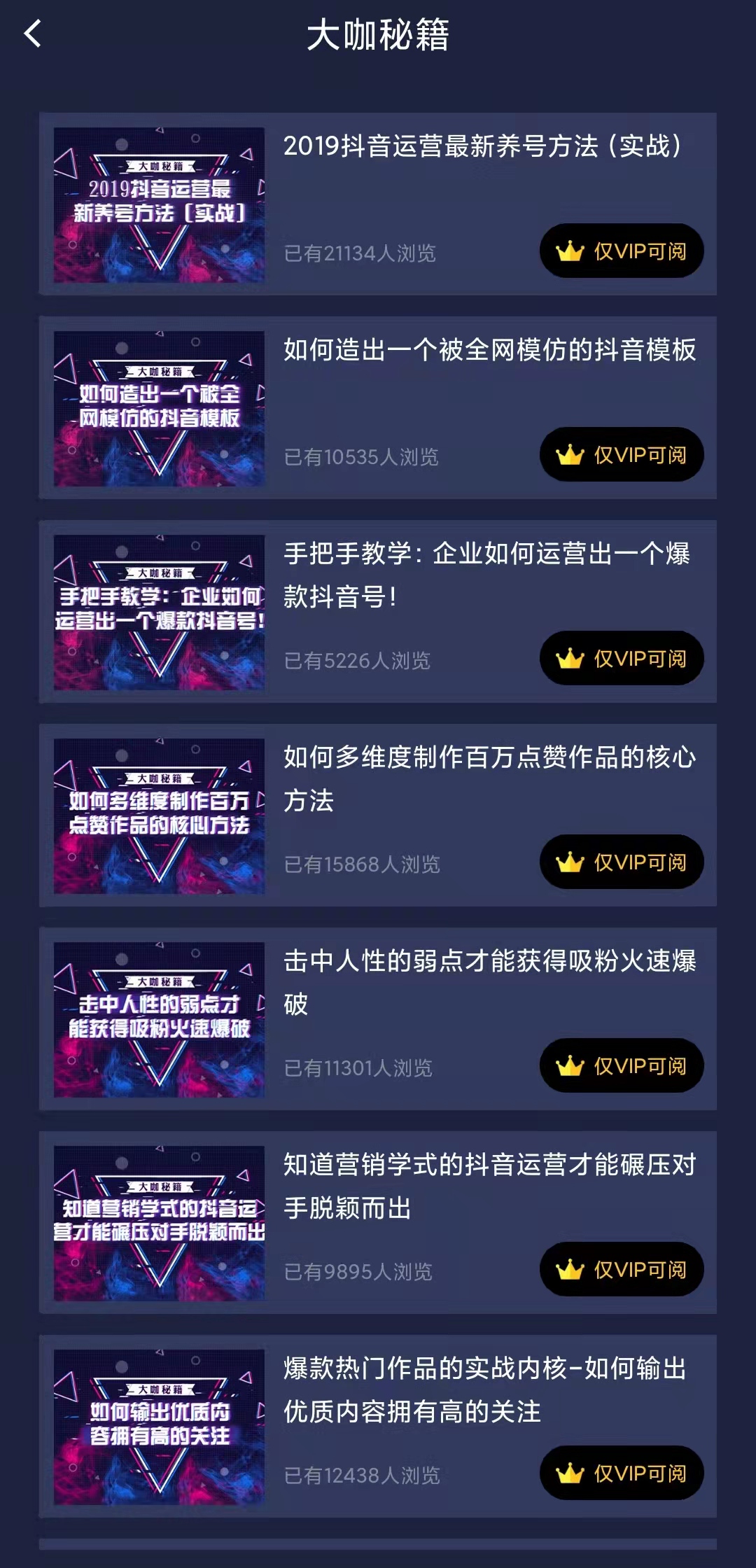Tap 仅VIP可阅 for 营销学式的抖音运营
Viewport: 756px width, 1568px height.
tap(621, 1270)
